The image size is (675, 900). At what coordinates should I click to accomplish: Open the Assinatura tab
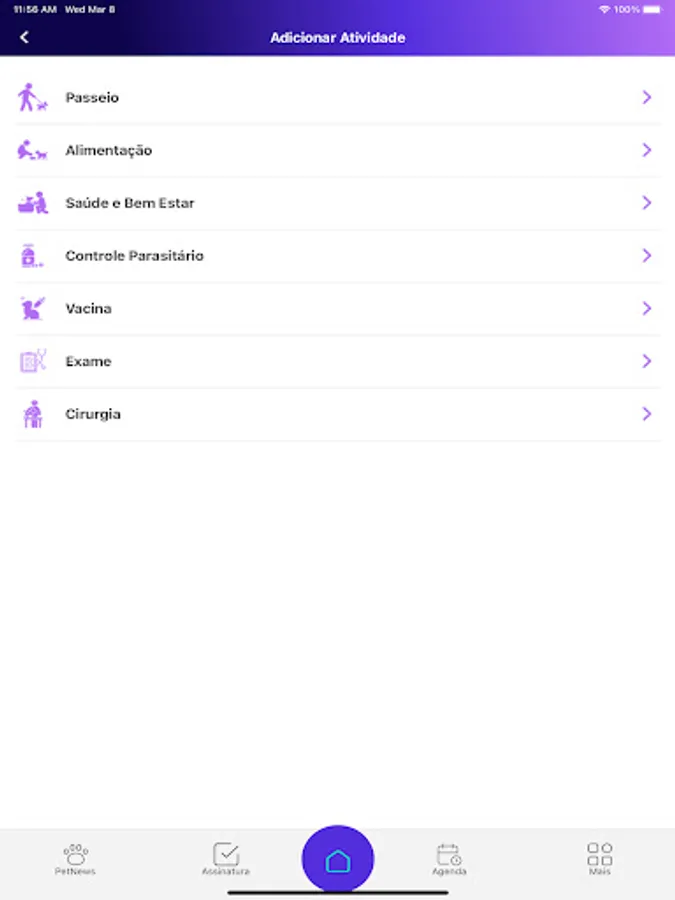[226, 859]
